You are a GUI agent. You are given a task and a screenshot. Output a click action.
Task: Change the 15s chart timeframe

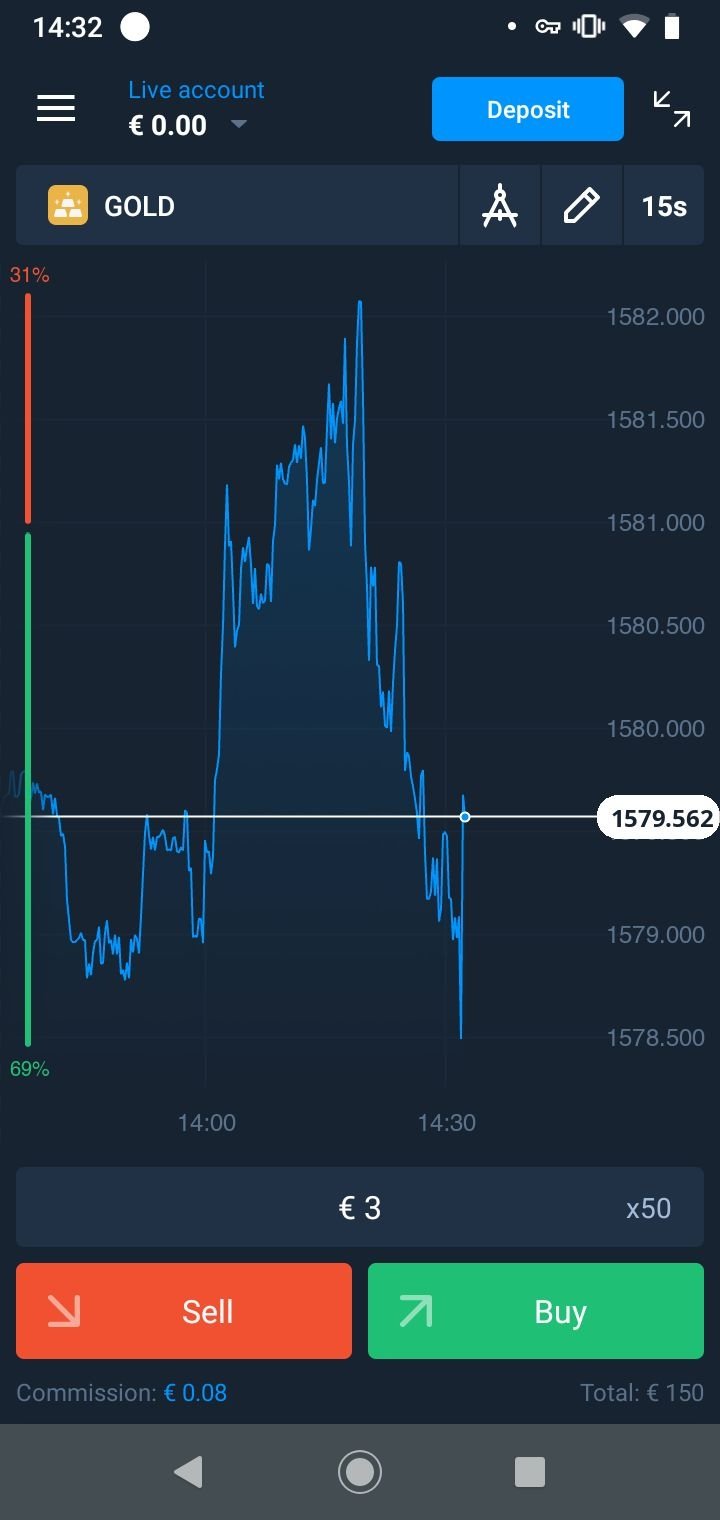click(x=664, y=206)
